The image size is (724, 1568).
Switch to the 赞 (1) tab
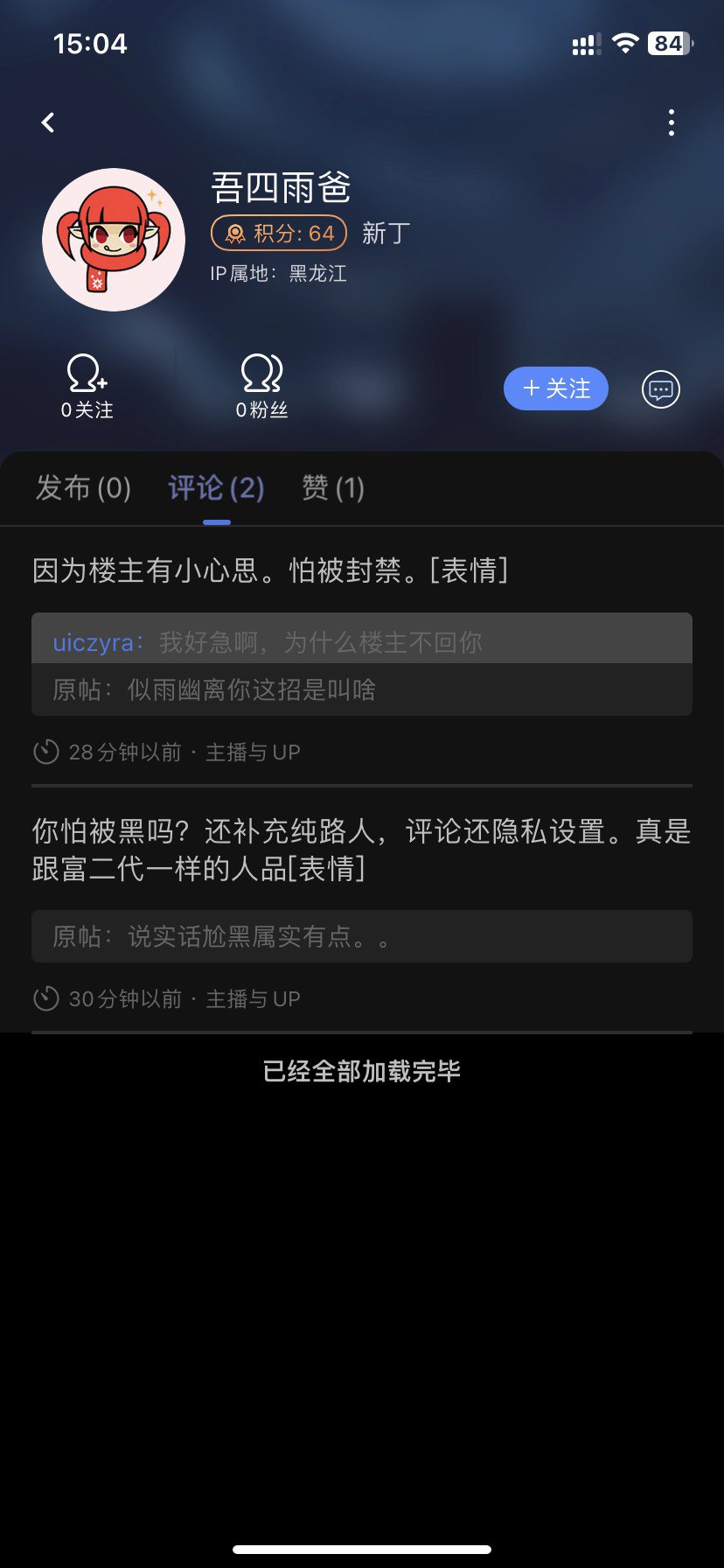333,487
